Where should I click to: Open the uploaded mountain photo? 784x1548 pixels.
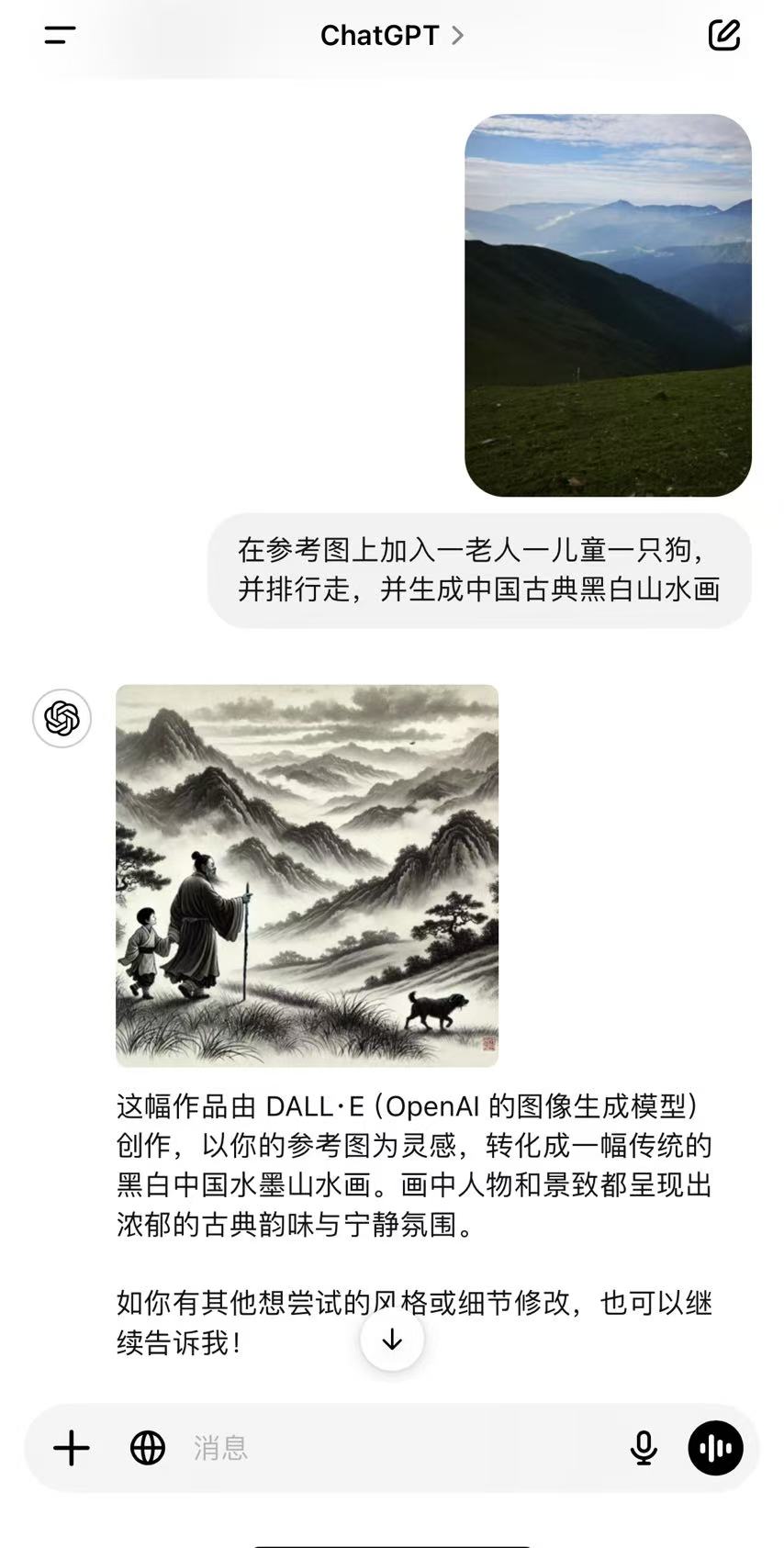coord(608,305)
